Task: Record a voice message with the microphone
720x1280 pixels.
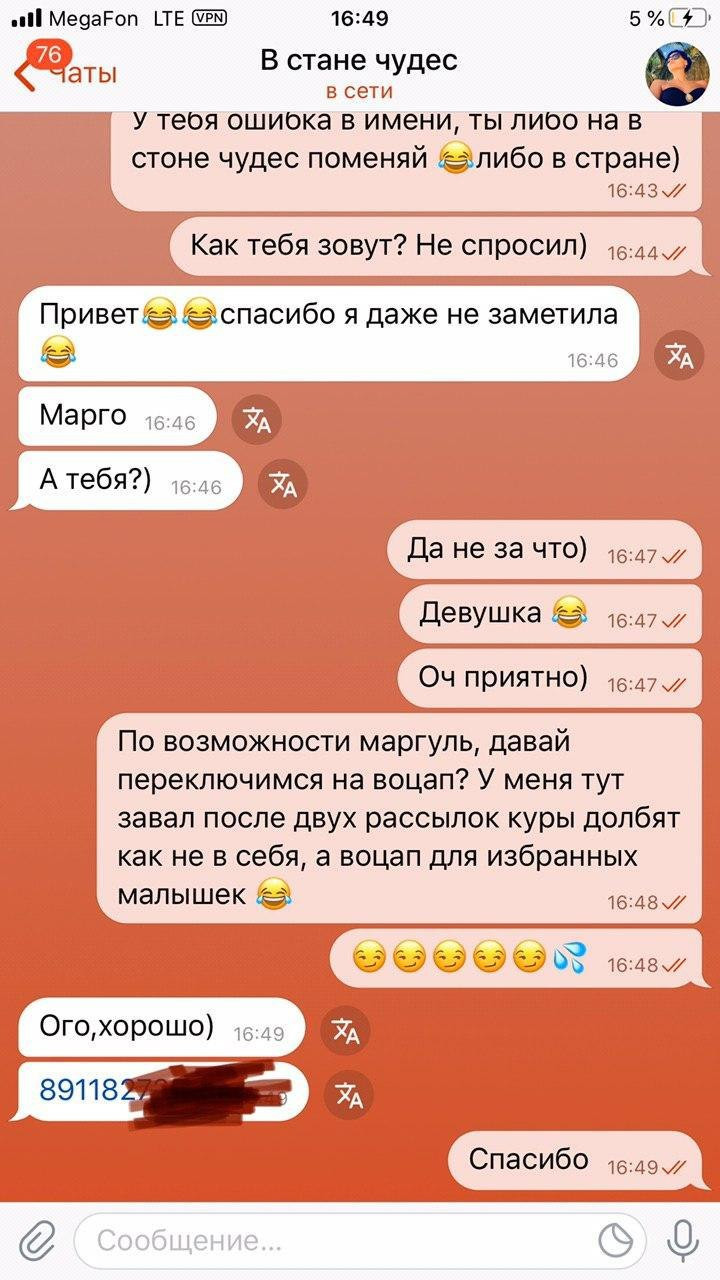Action: point(683,1241)
